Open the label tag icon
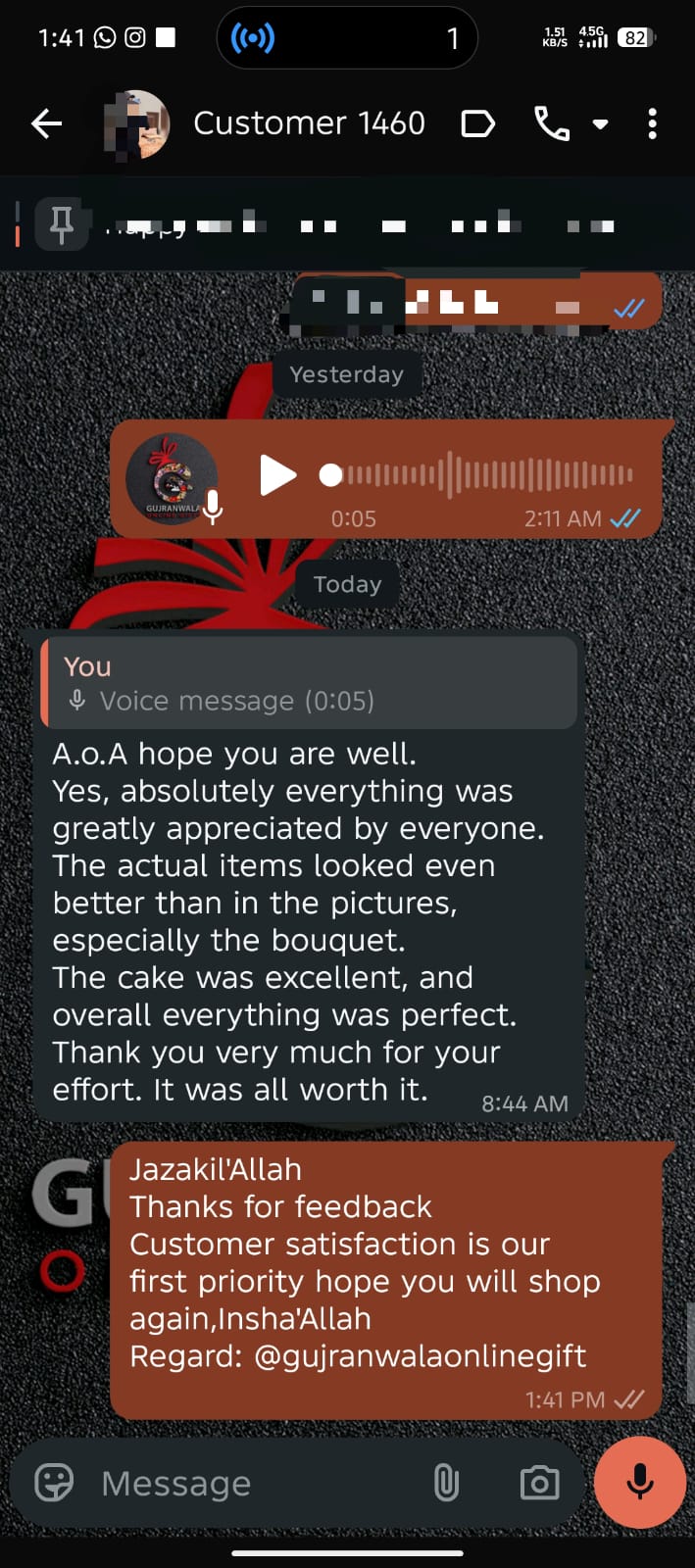Viewport: 695px width, 1568px height. (477, 124)
